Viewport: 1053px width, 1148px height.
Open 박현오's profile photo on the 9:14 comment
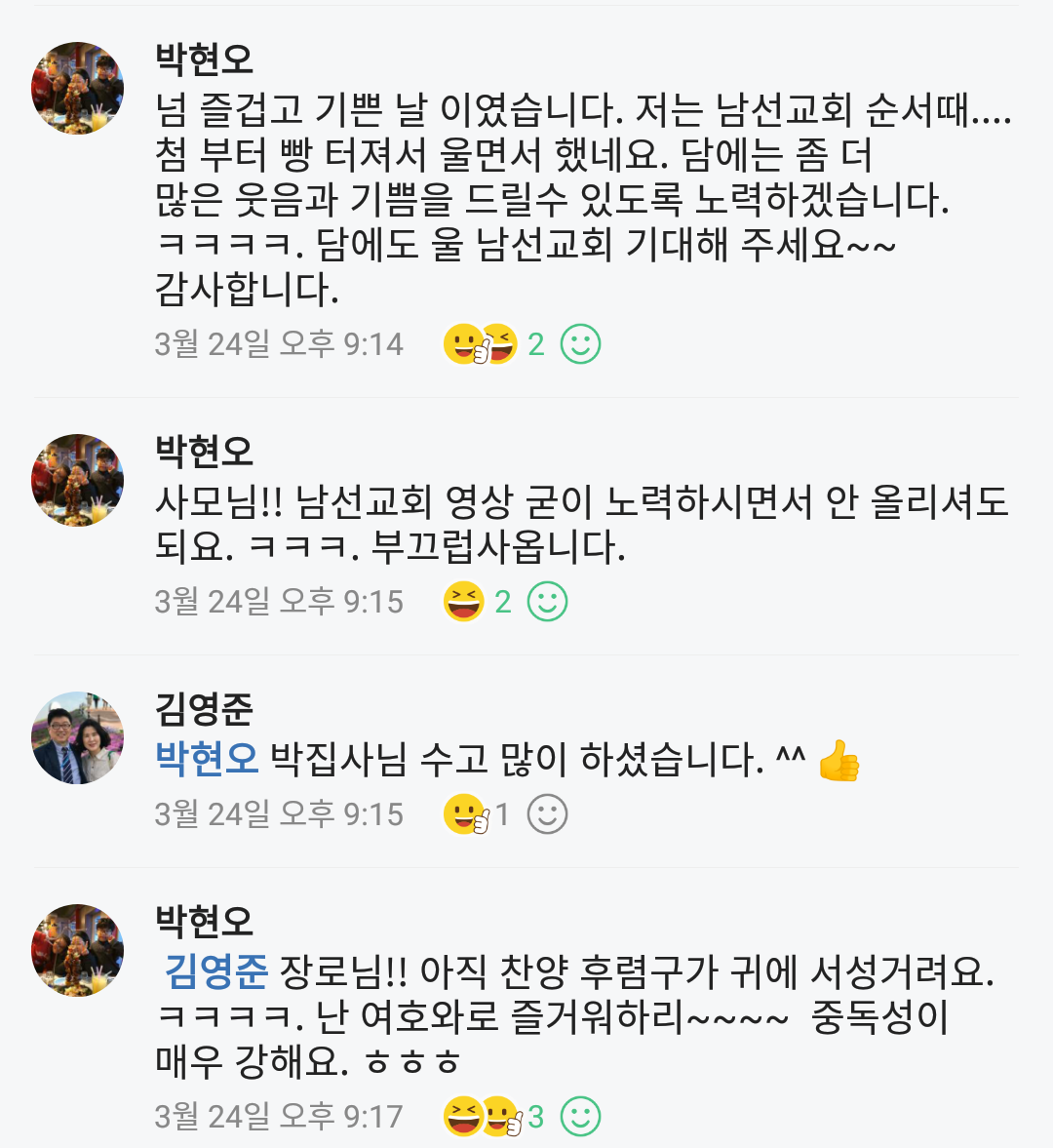coord(78,88)
